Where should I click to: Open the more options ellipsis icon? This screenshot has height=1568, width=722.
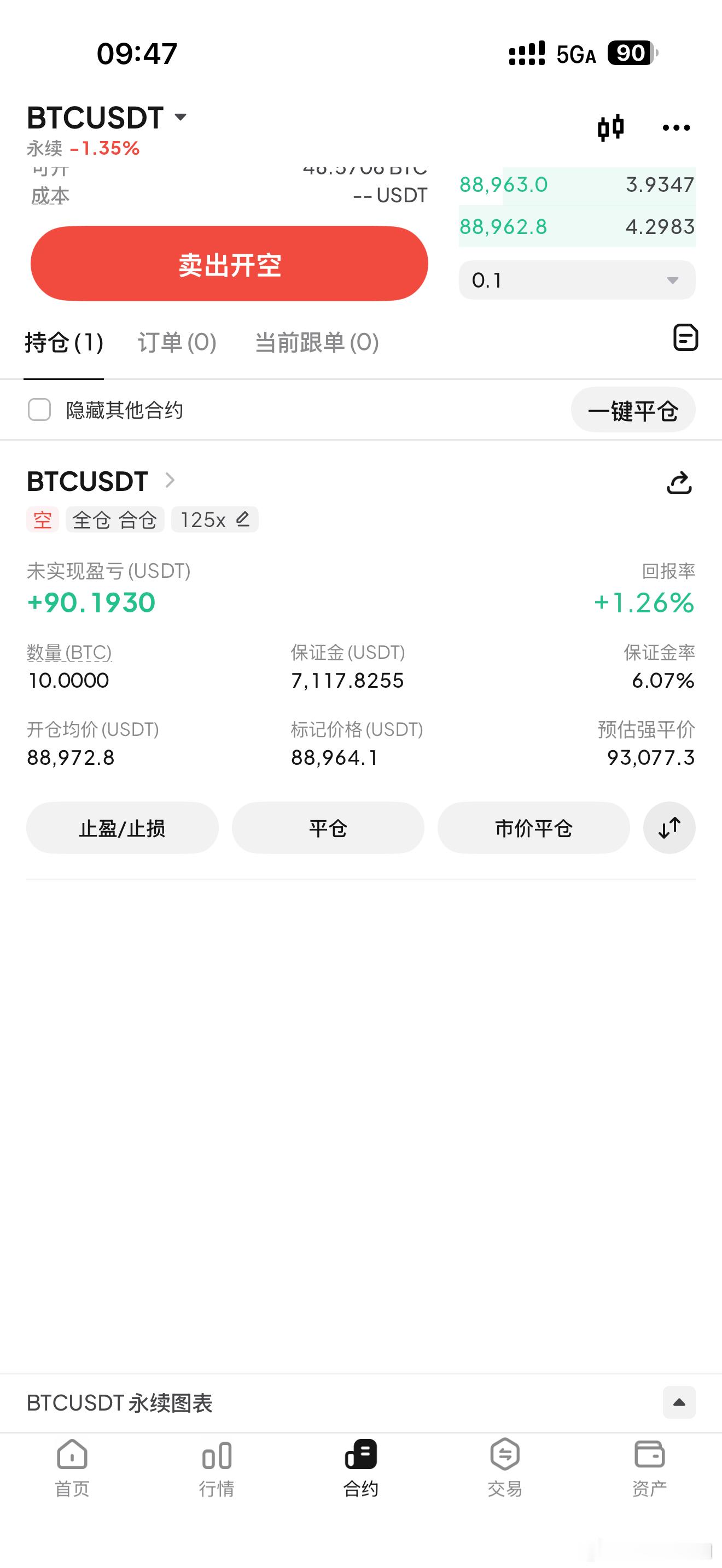pyautogui.click(x=675, y=127)
